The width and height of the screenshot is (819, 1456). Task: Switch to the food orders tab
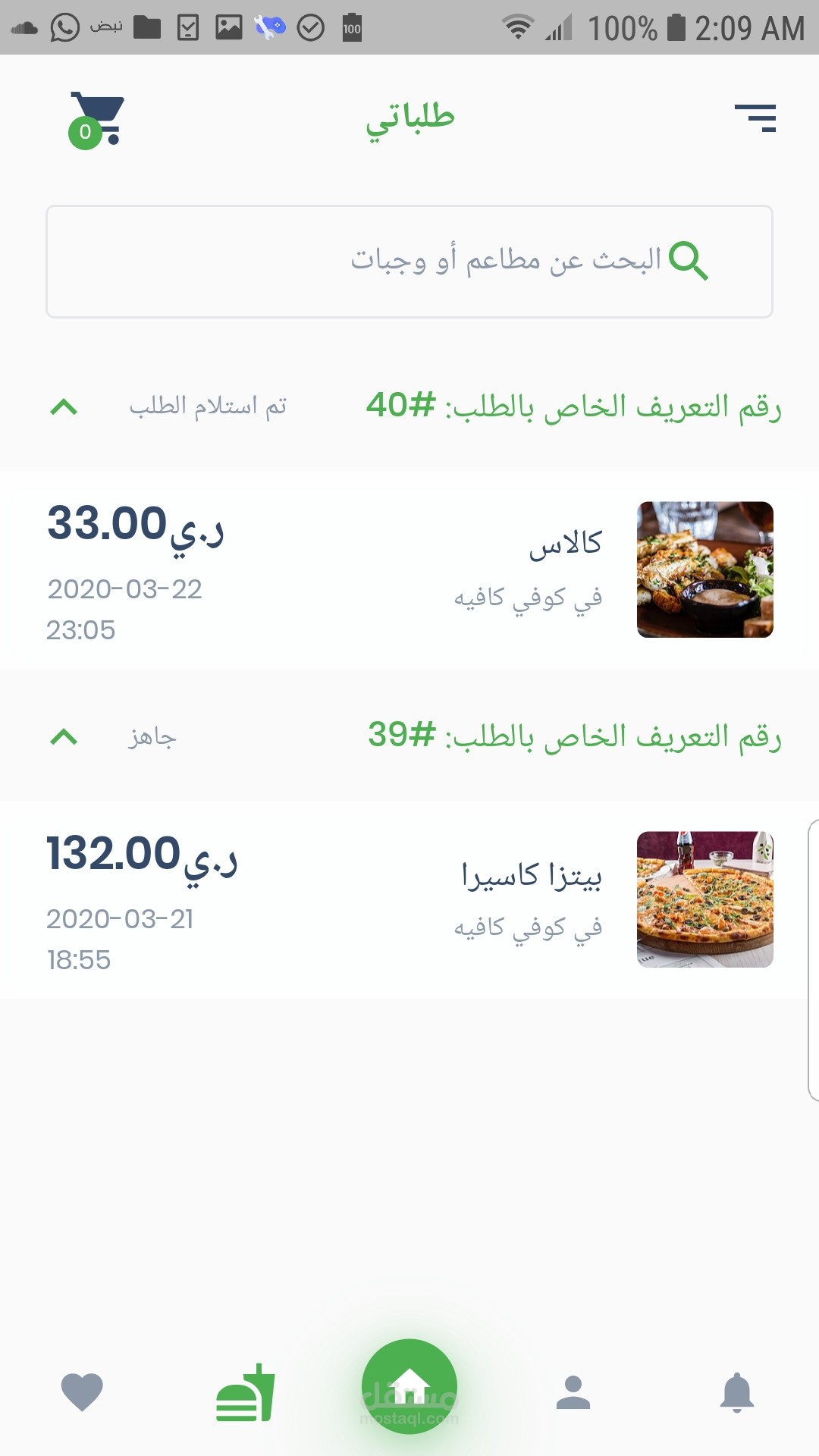245,1392
